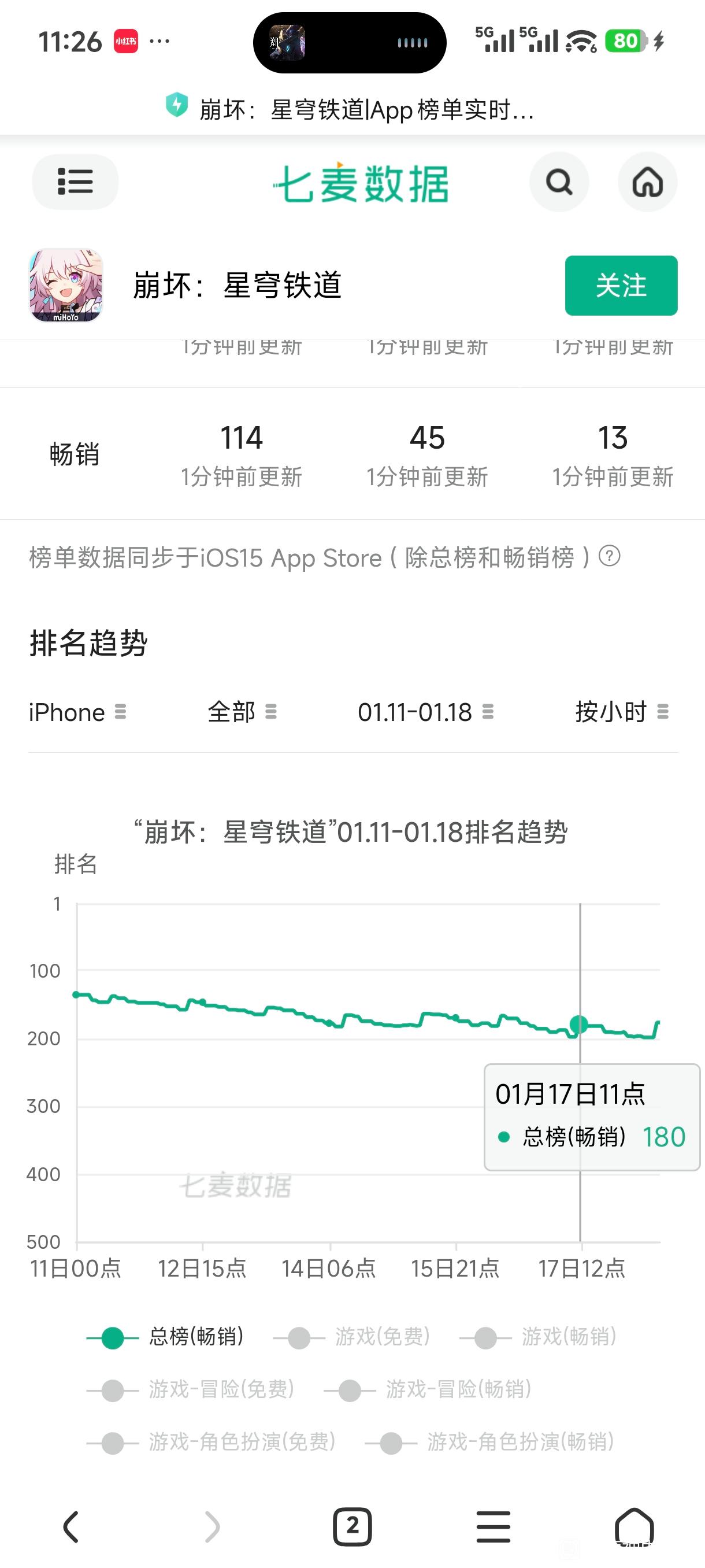Open the iPhone device dropdown
The width and height of the screenshot is (705, 1568).
pyautogui.click(x=77, y=712)
